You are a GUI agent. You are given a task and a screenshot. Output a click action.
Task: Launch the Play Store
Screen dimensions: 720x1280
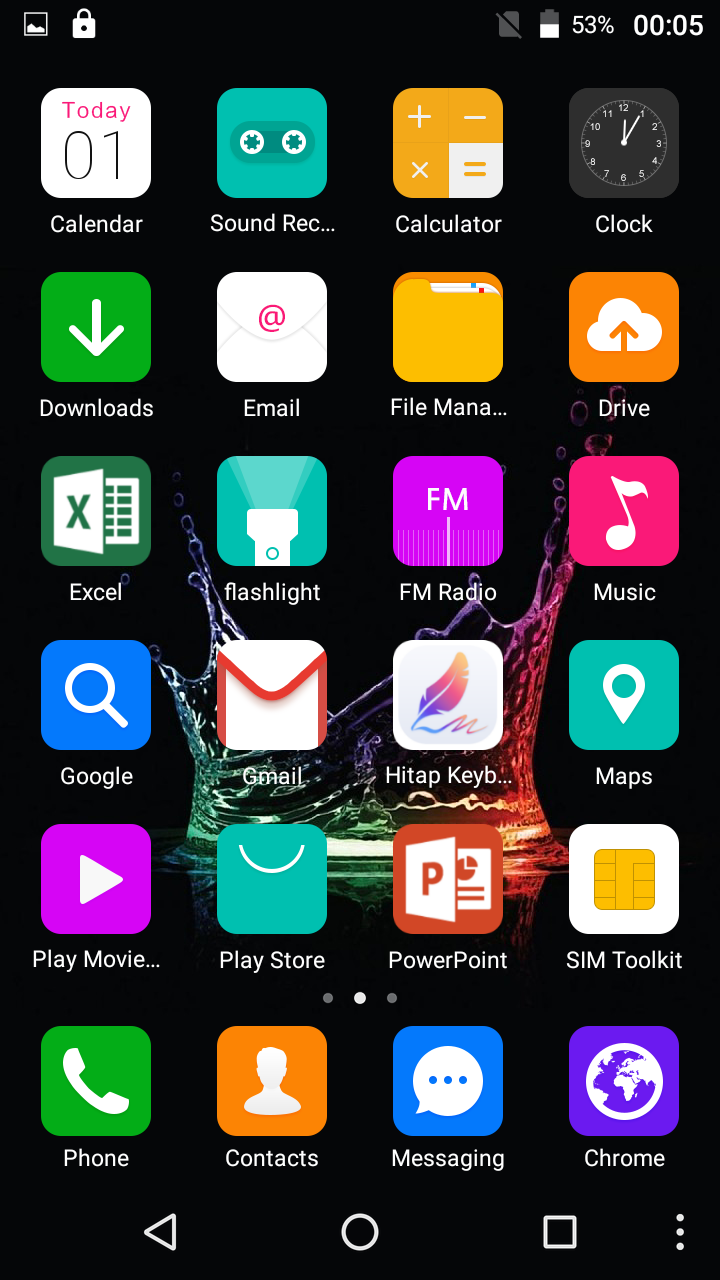(x=272, y=879)
